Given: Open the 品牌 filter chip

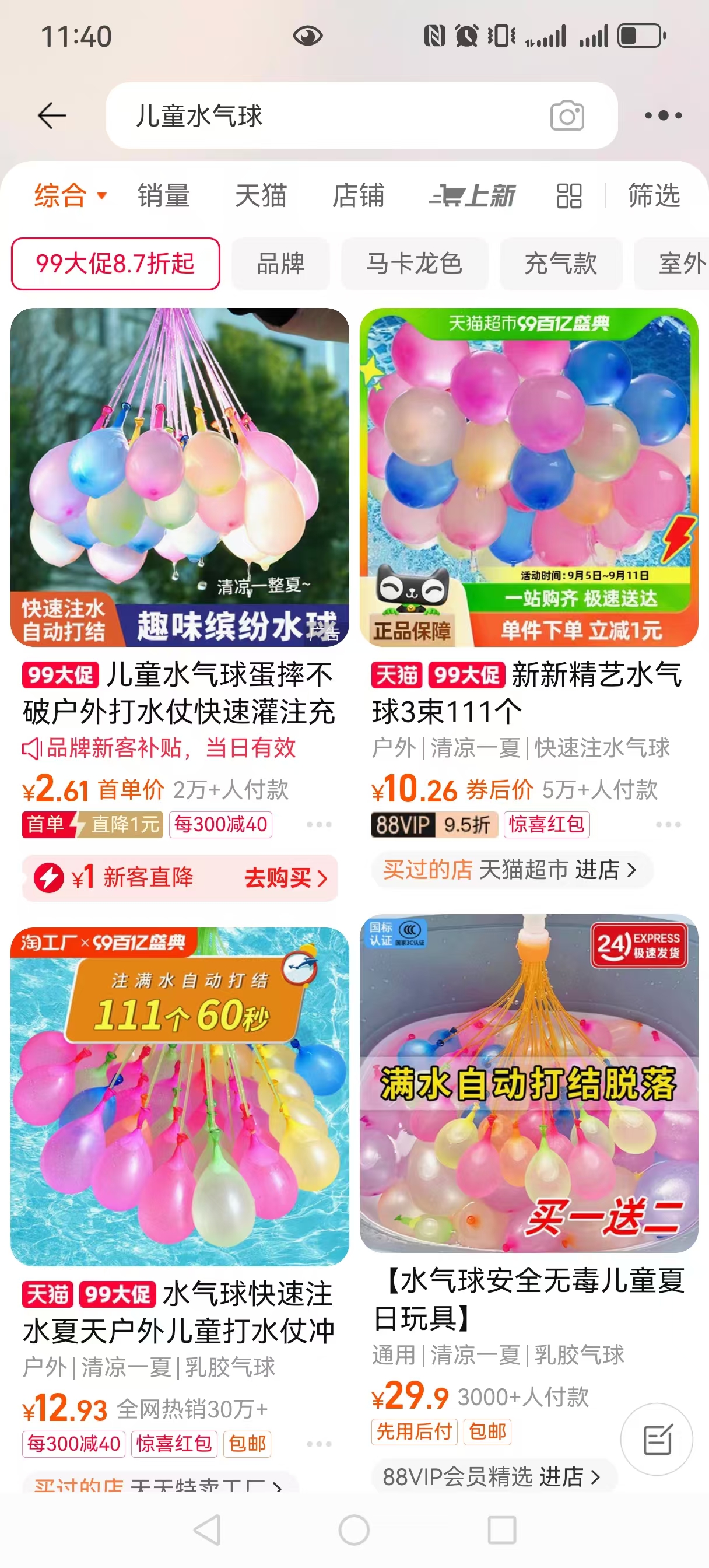Looking at the screenshot, I should point(280,264).
